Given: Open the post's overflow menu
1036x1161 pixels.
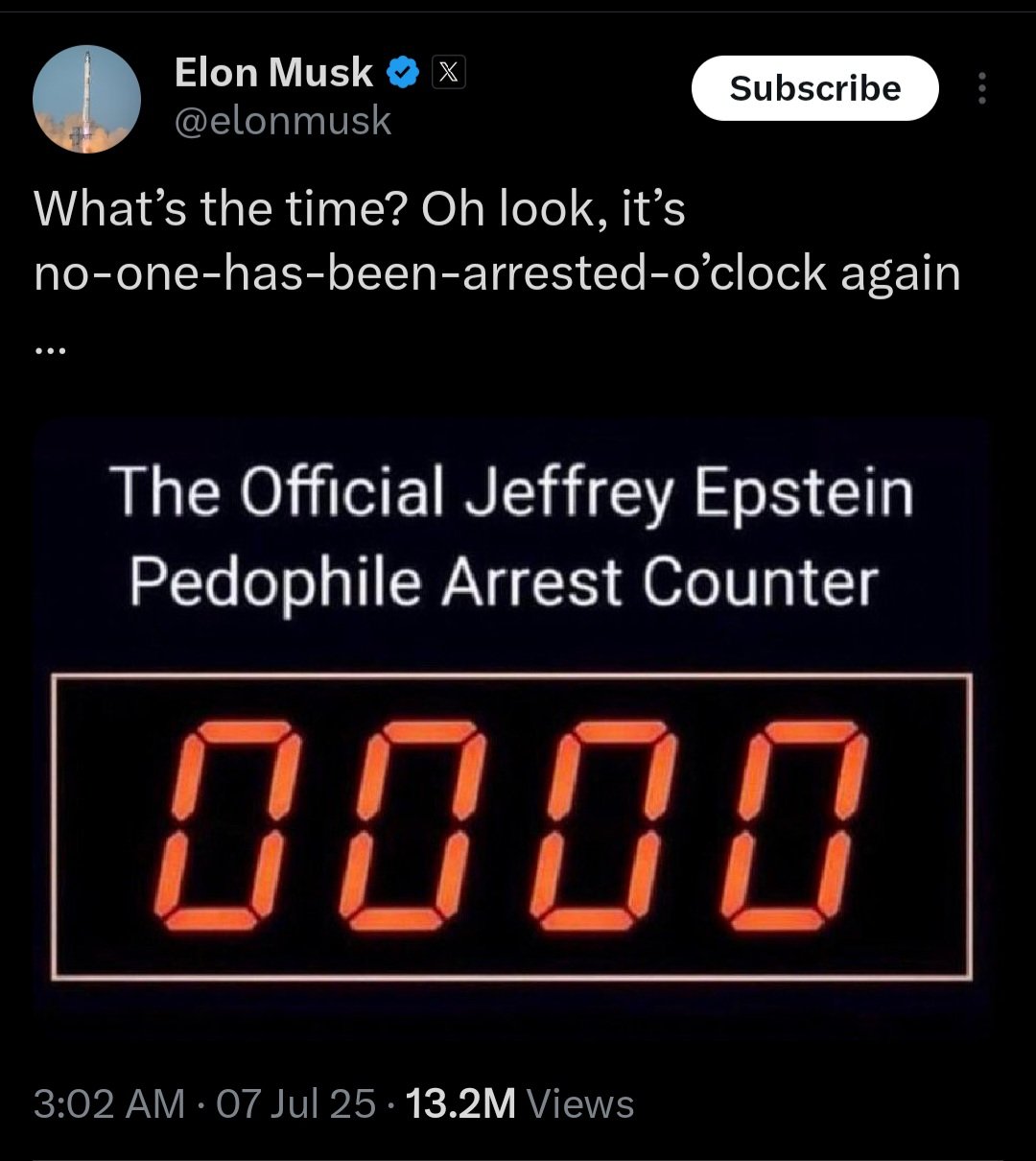Looking at the screenshot, I should [x=980, y=88].
